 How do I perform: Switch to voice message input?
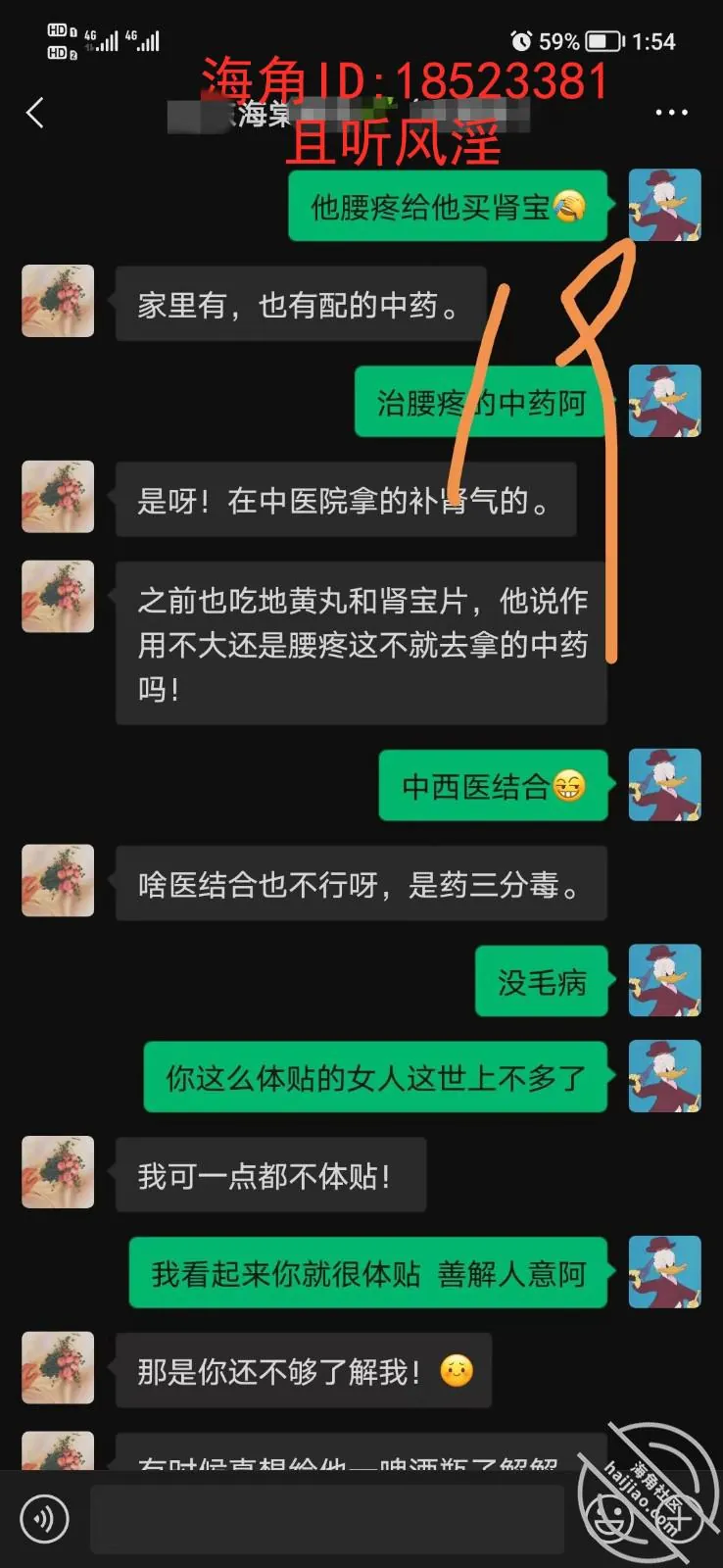[44, 1519]
